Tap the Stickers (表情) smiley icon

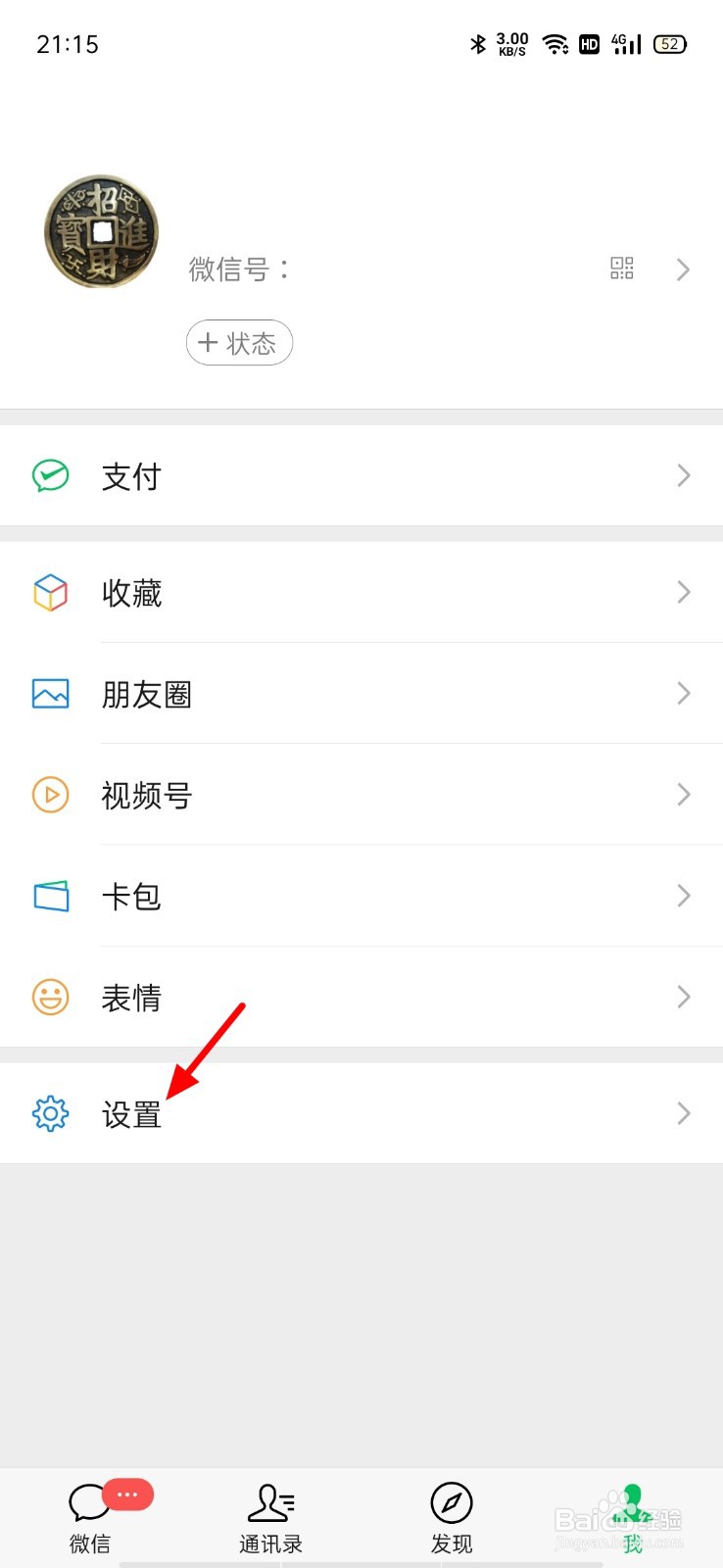[x=50, y=997]
